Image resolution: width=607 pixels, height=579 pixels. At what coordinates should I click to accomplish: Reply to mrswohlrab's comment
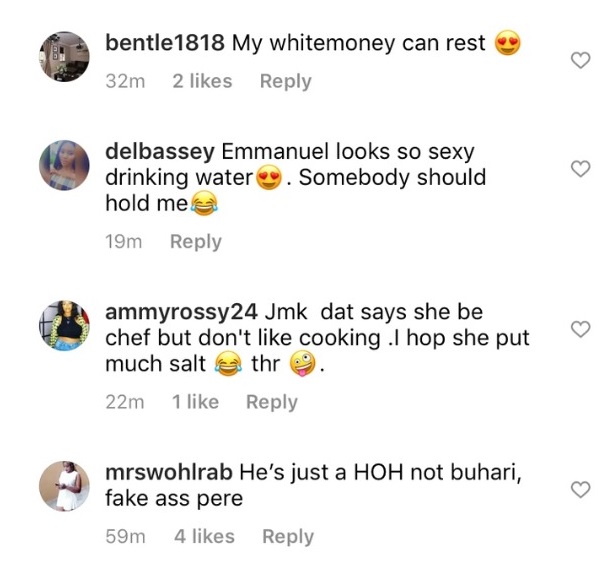pyautogui.click(x=287, y=537)
